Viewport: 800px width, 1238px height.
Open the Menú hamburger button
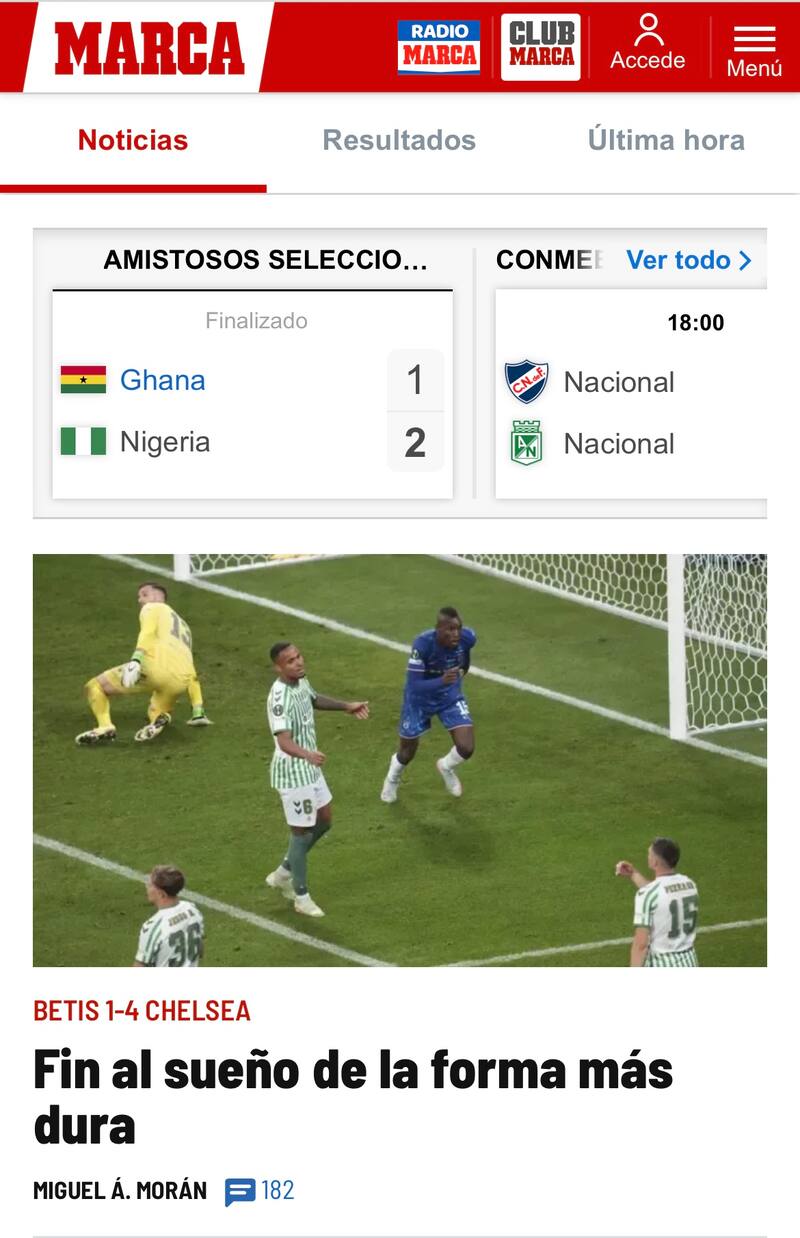[x=754, y=50]
